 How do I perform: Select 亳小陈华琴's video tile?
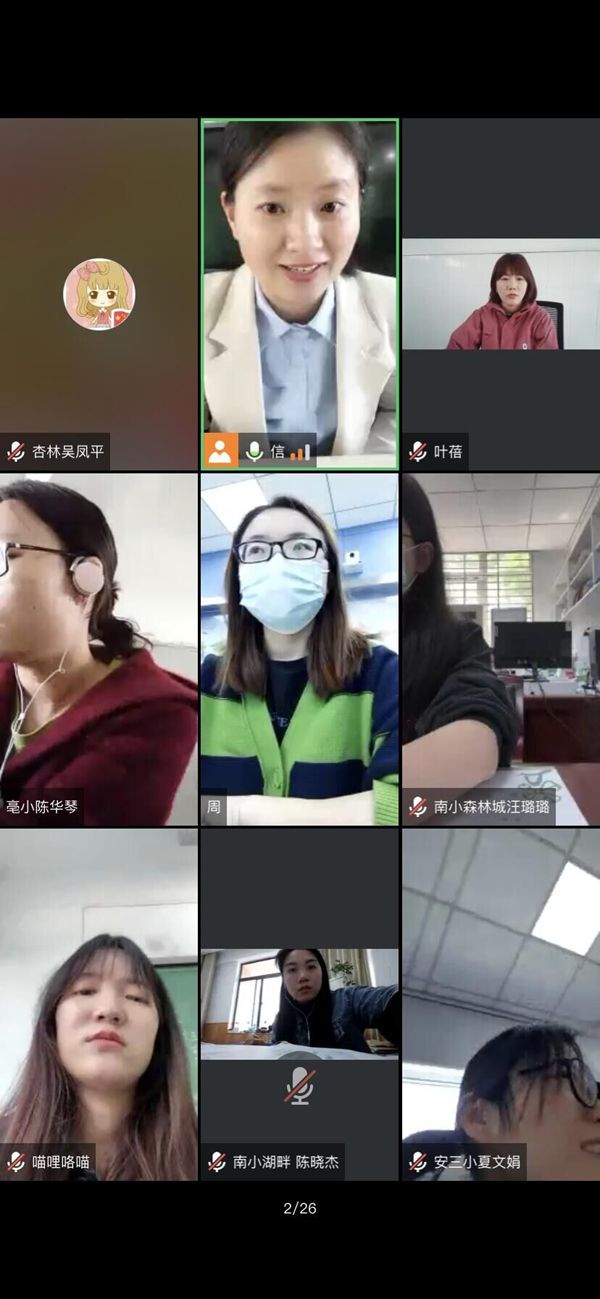(99, 650)
